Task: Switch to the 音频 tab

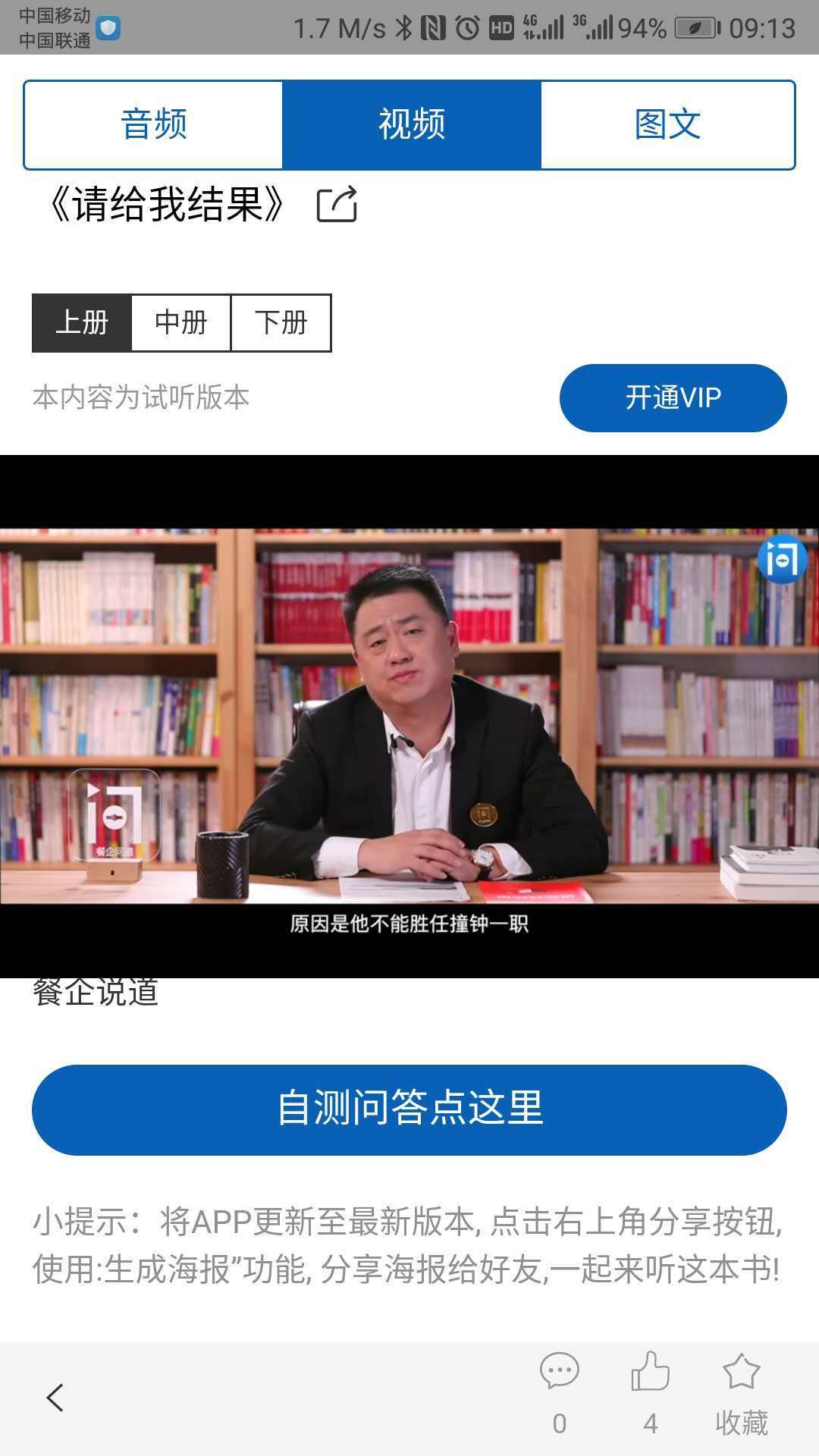Action: pos(153,124)
